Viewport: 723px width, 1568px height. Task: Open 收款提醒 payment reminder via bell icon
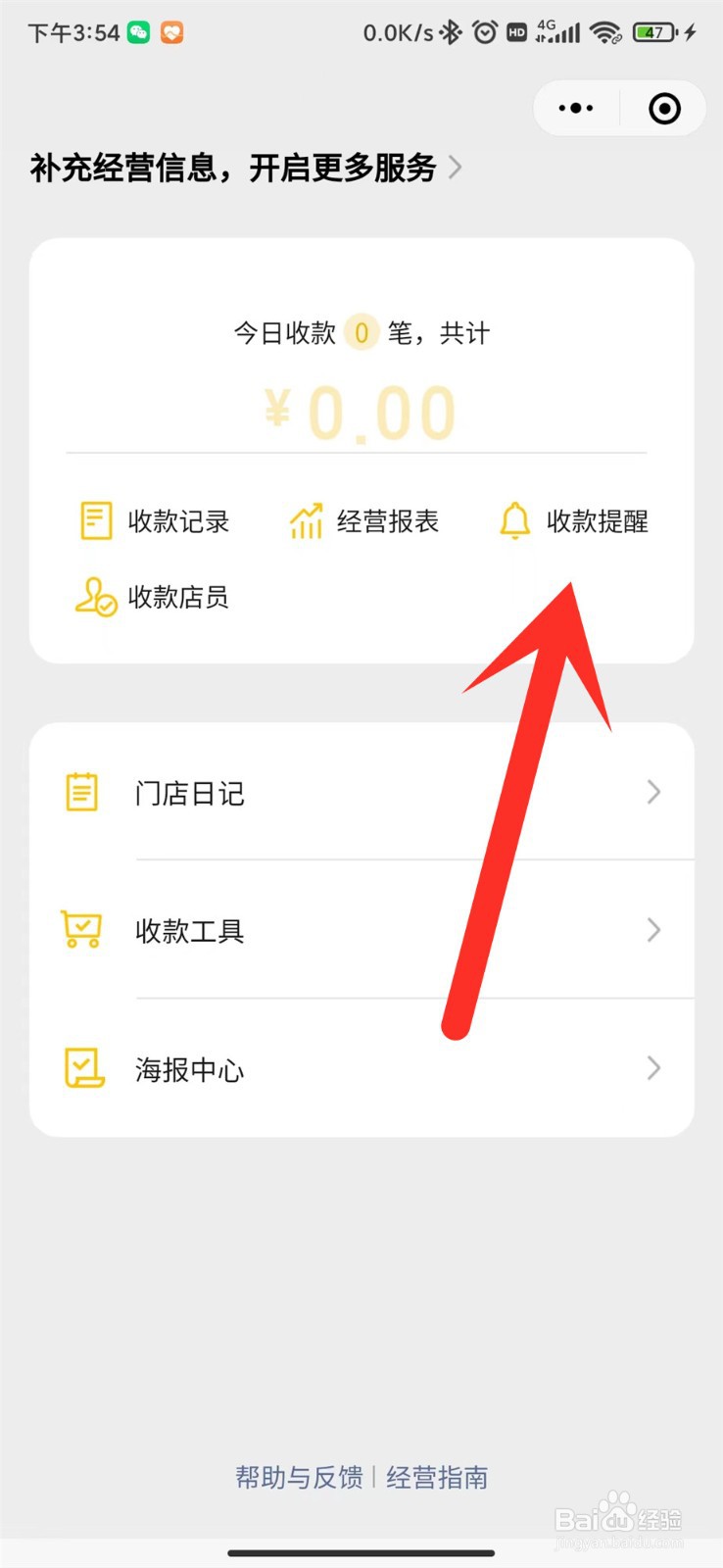[x=514, y=520]
